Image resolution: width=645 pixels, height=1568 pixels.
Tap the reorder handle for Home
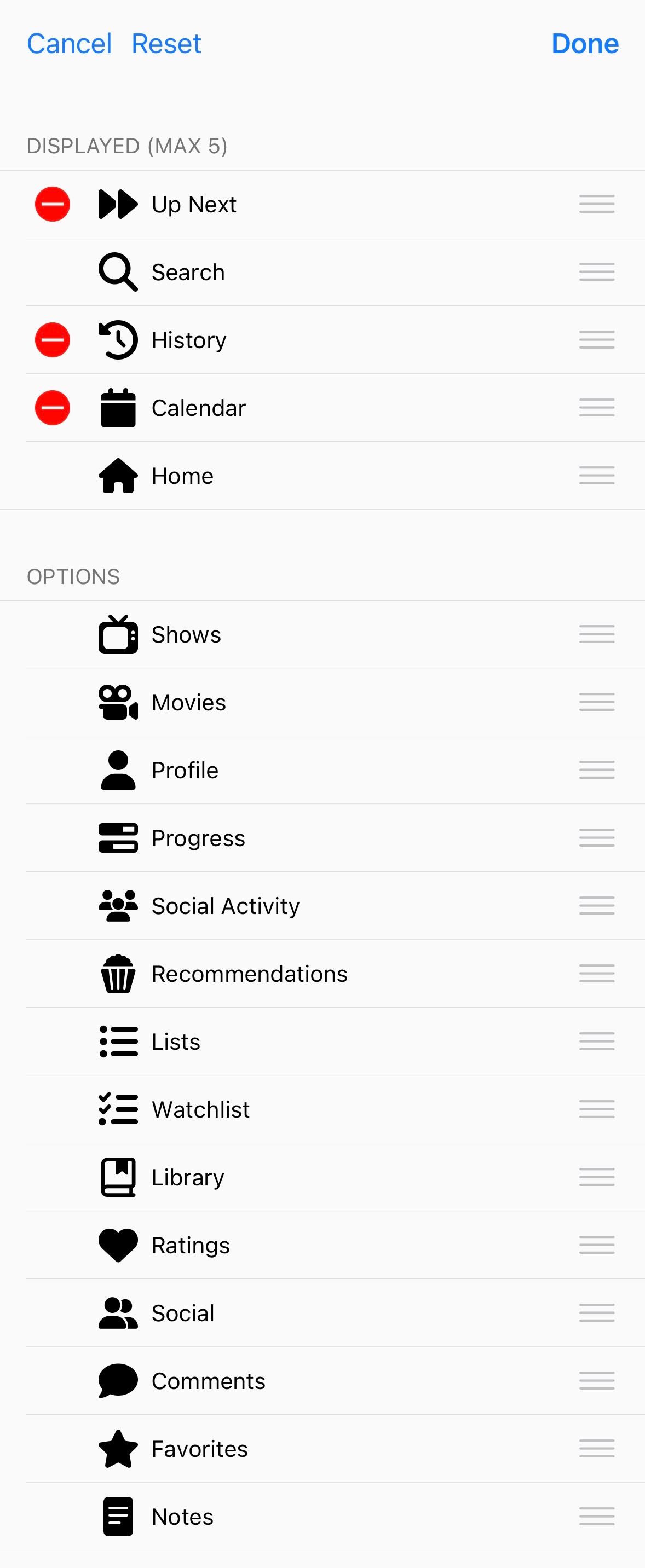click(597, 476)
